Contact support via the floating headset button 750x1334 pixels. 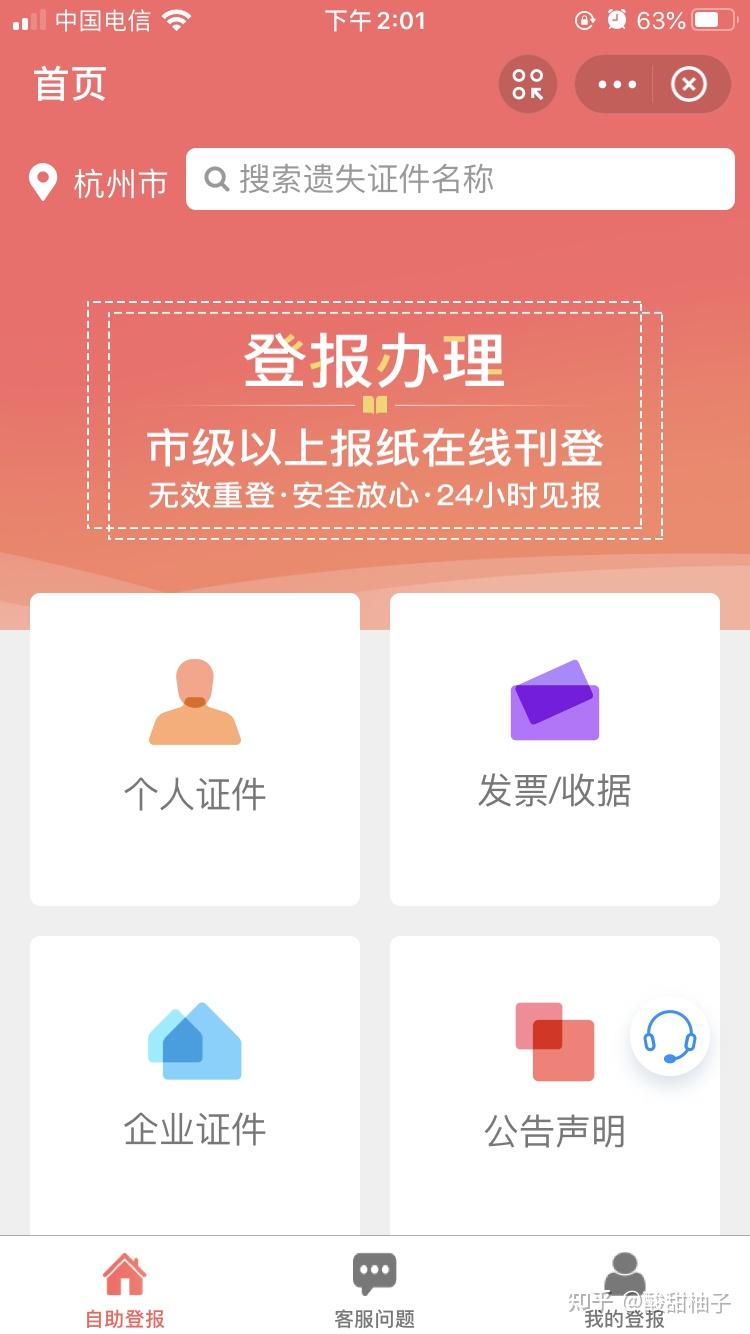[670, 1036]
